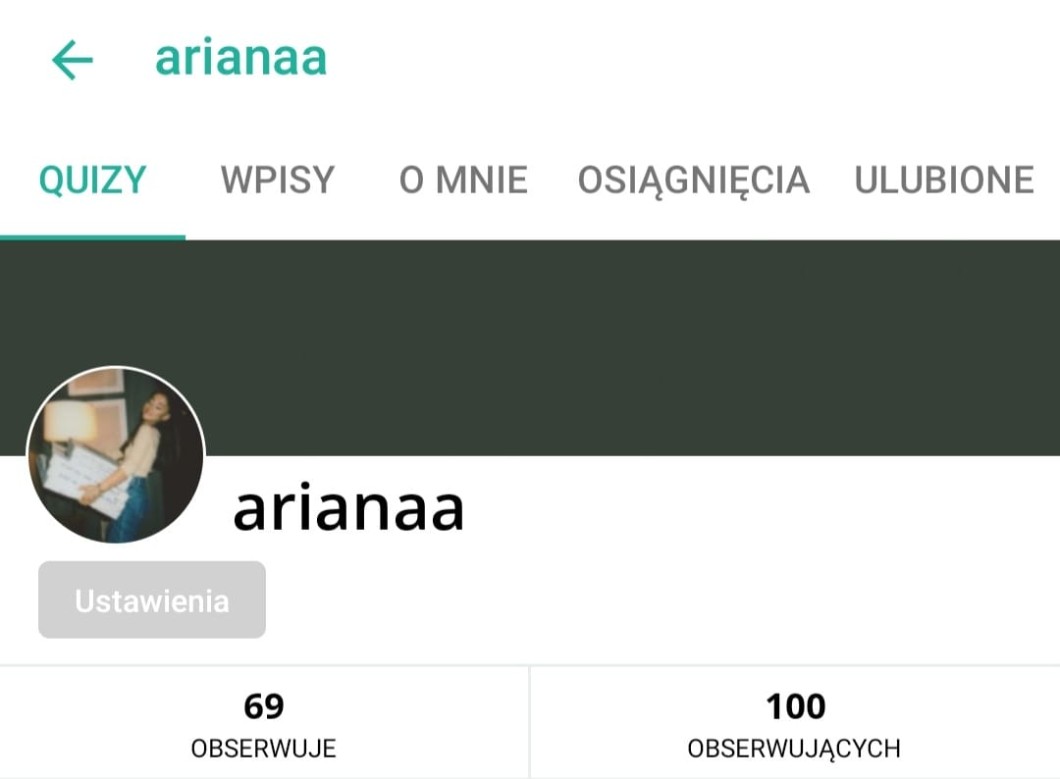Open the O MNIE tab
The width and height of the screenshot is (1060, 779).
click(x=463, y=180)
